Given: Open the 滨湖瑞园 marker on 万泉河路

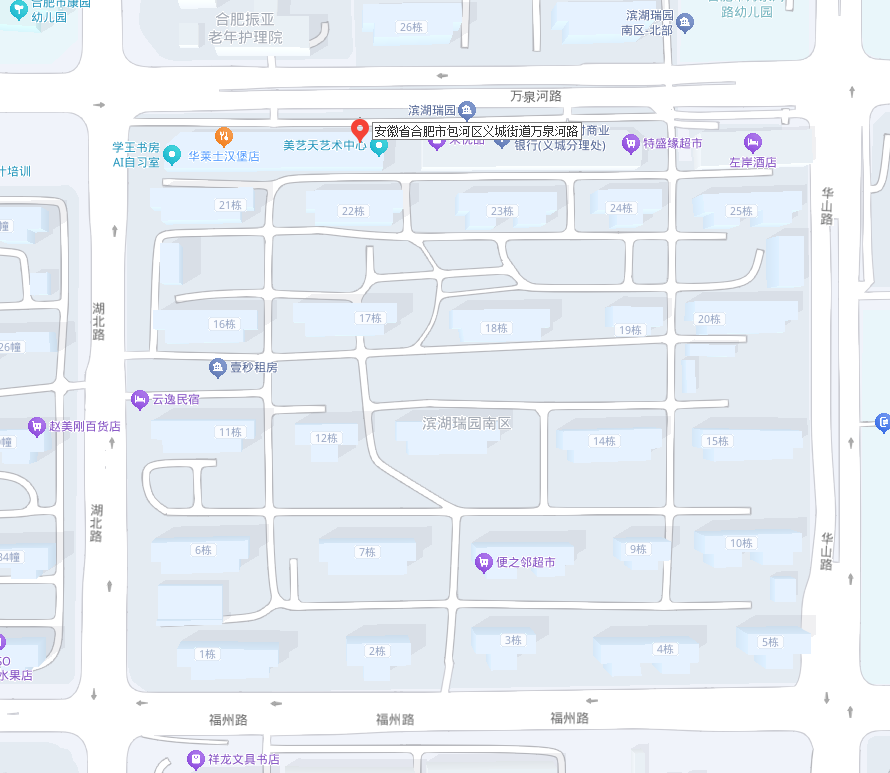Looking at the screenshot, I should coord(467,110).
